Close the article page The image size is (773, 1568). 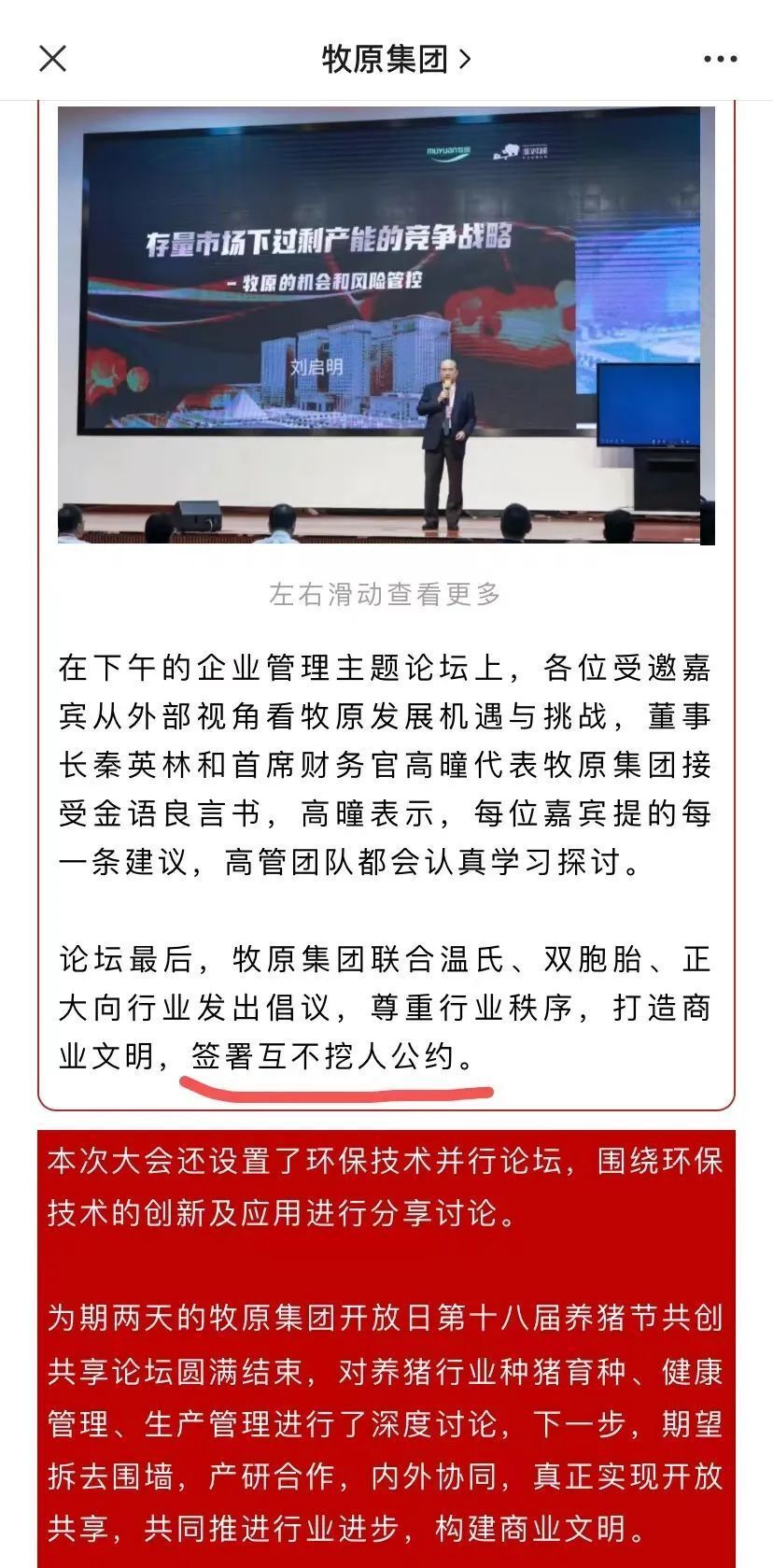tap(53, 59)
